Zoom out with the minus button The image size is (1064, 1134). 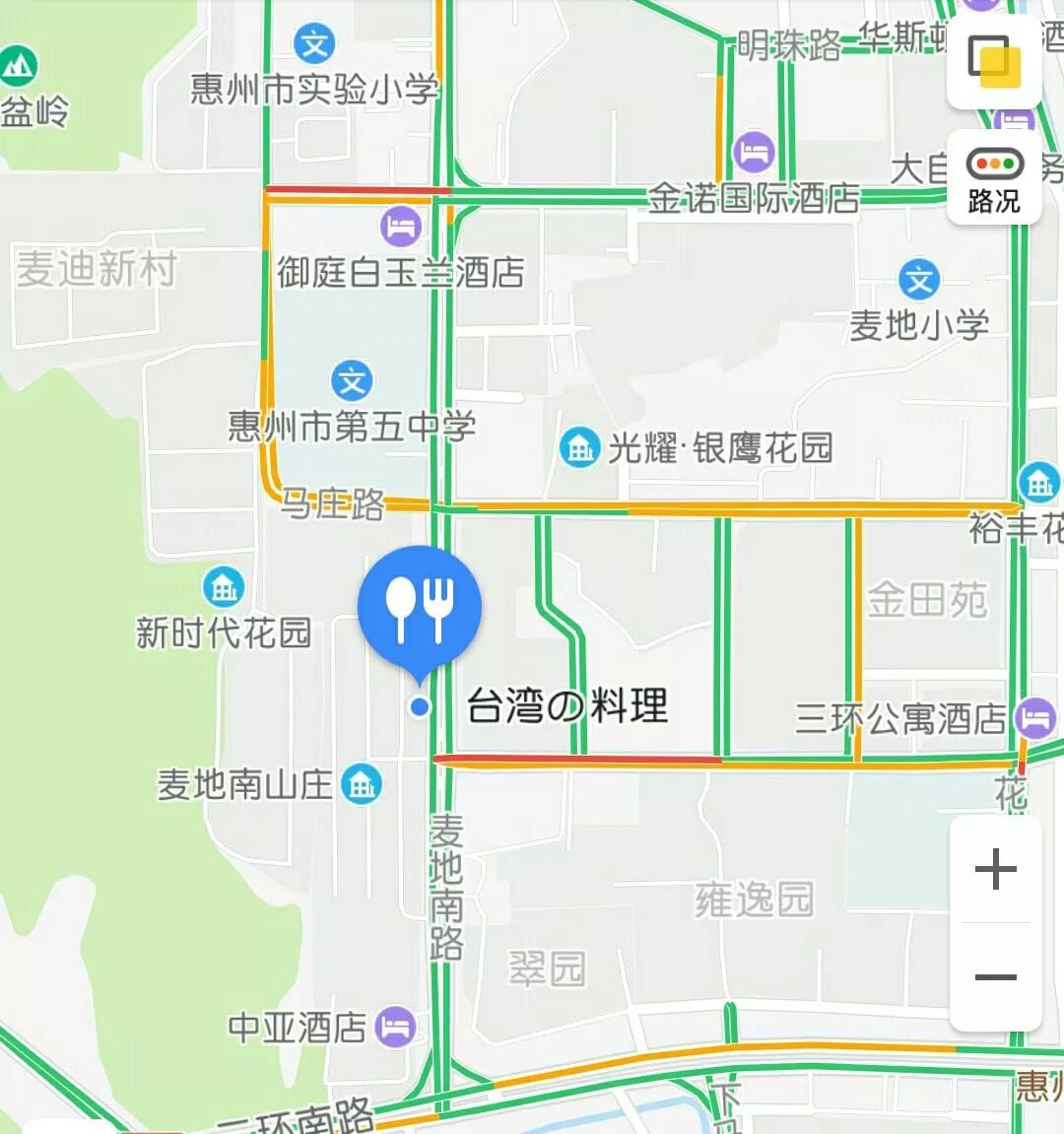[995, 977]
